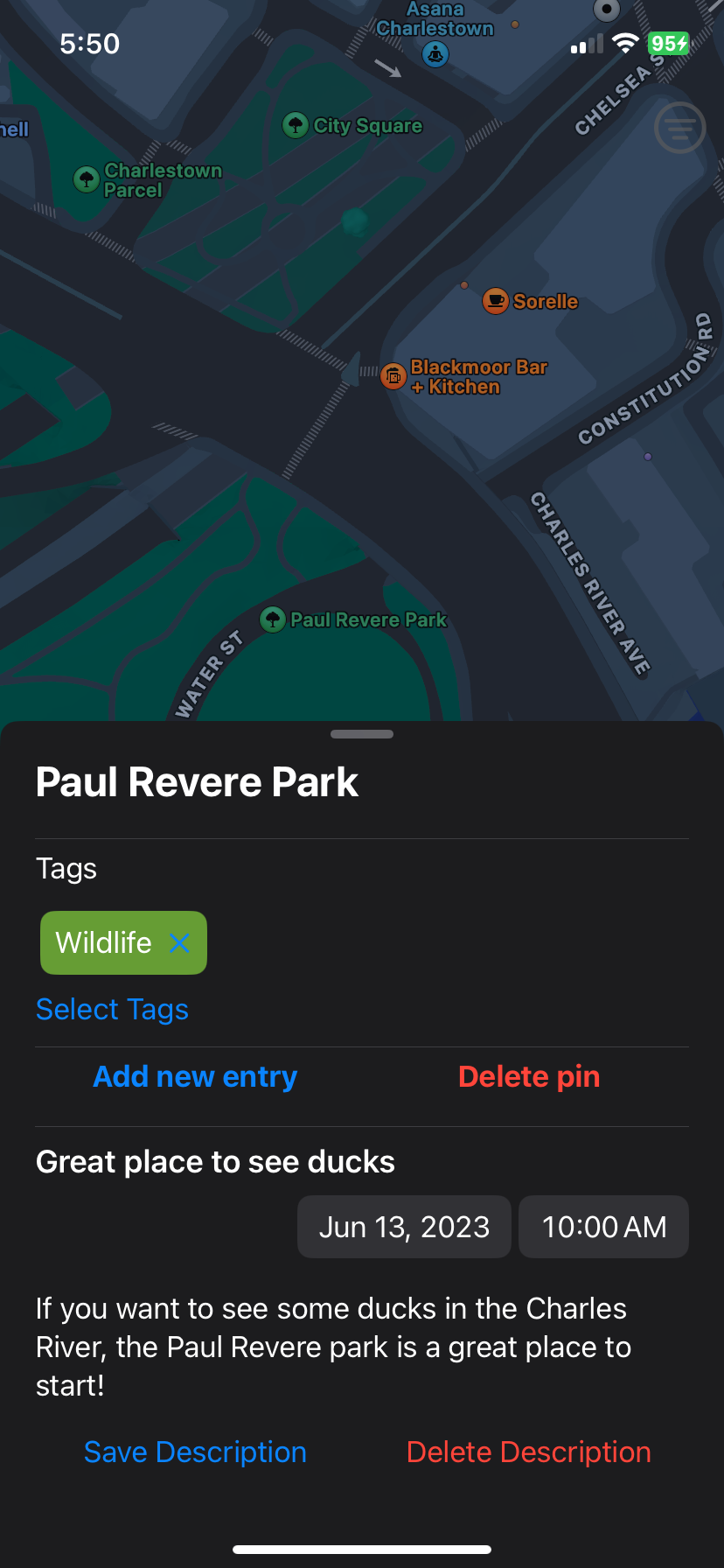Edit the duck description text
Image resolution: width=724 pixels, height=1568 pixels.
coord(332,1347)
